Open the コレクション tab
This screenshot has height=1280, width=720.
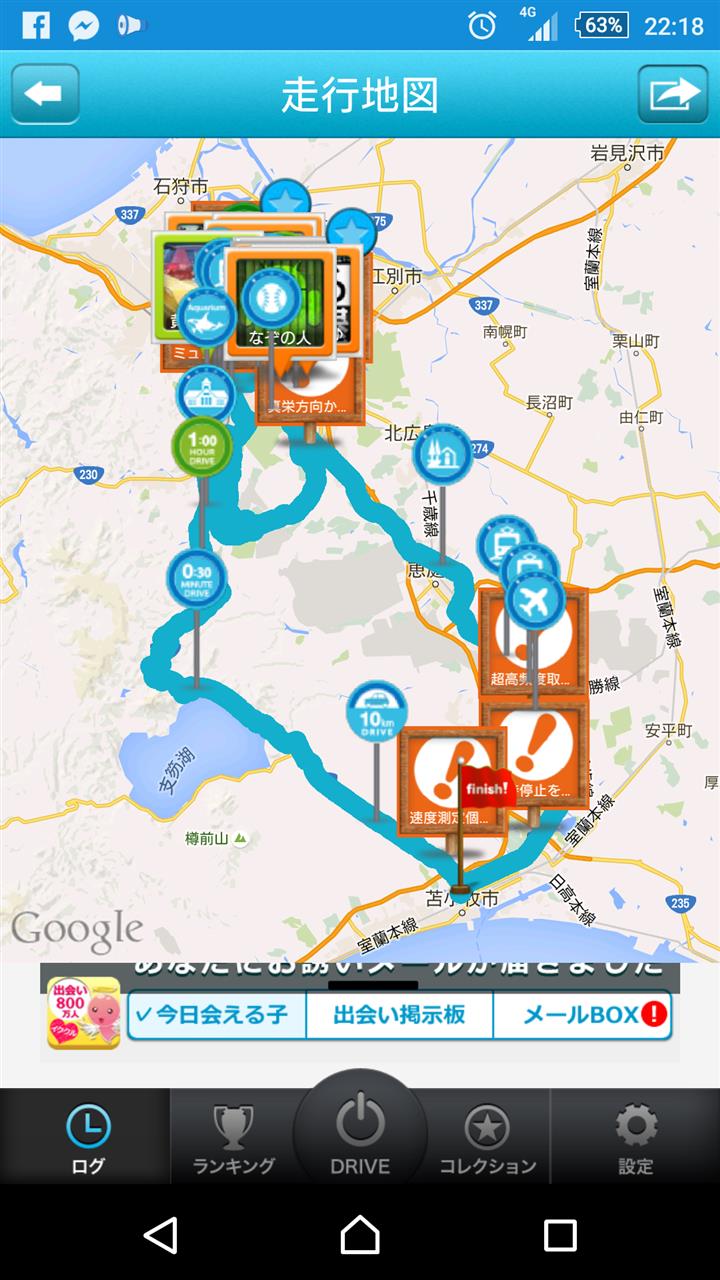(488, 1137)
